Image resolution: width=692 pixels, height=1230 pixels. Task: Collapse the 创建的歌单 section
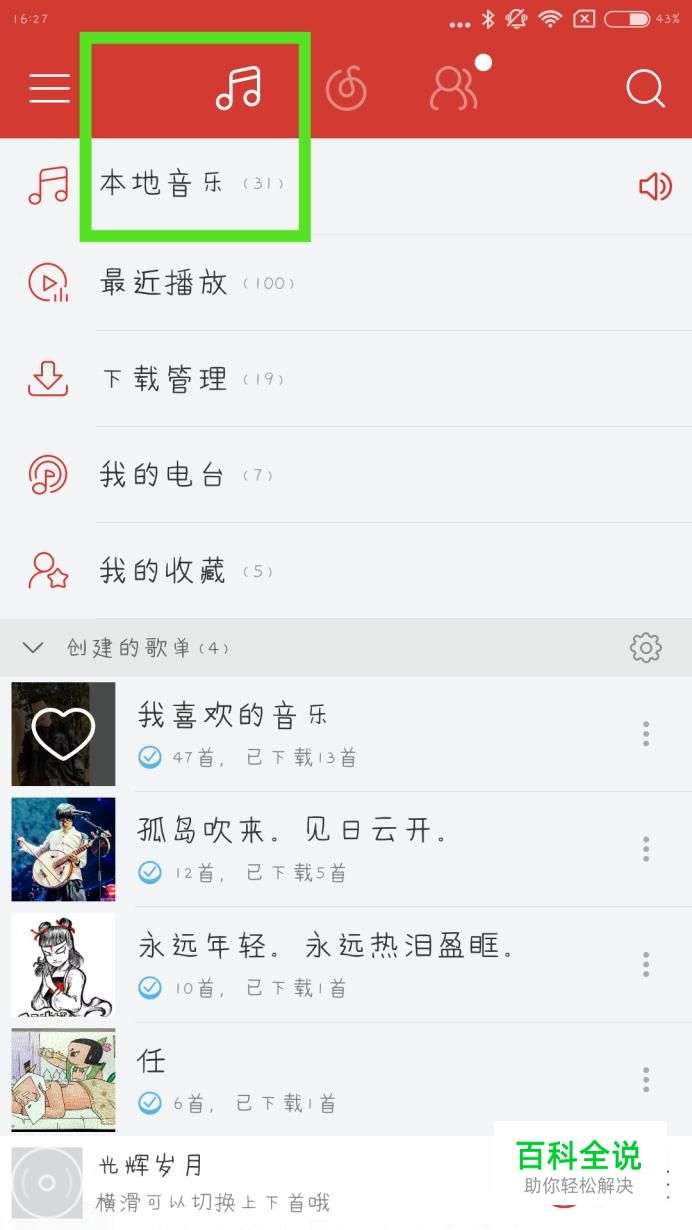[x=33, y=648]
